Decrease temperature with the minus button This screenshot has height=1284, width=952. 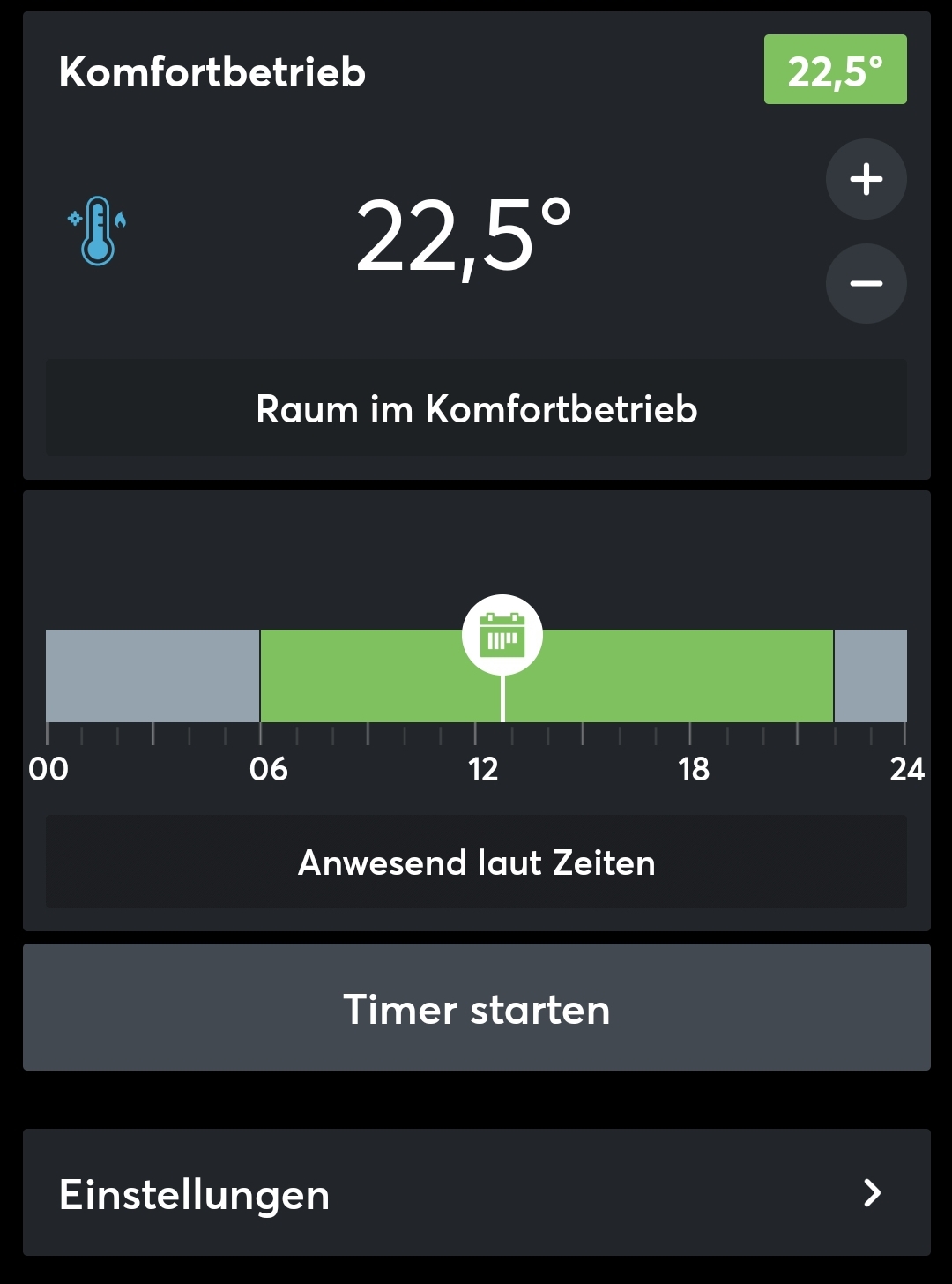tap(866, 283)
